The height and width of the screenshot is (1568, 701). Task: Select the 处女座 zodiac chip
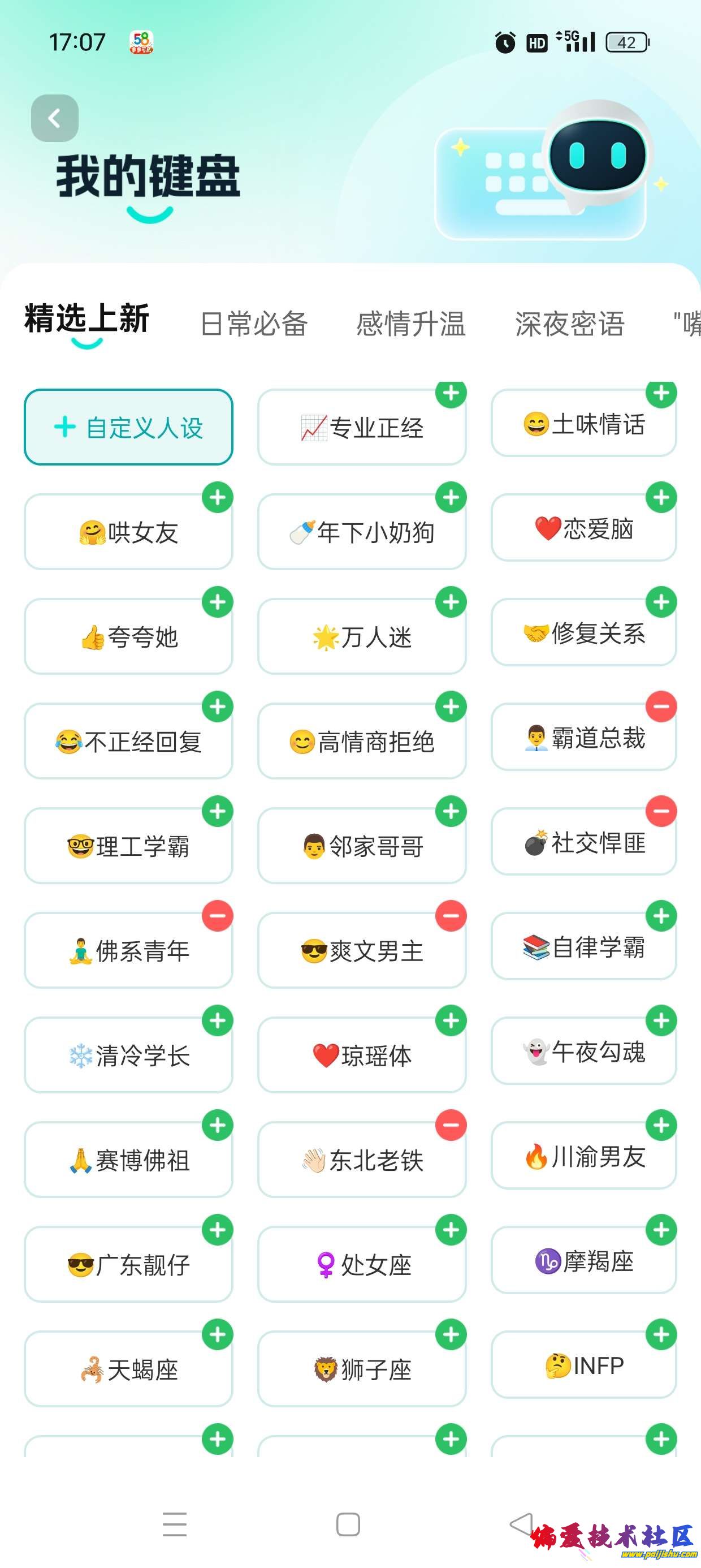pos(361,1265)
